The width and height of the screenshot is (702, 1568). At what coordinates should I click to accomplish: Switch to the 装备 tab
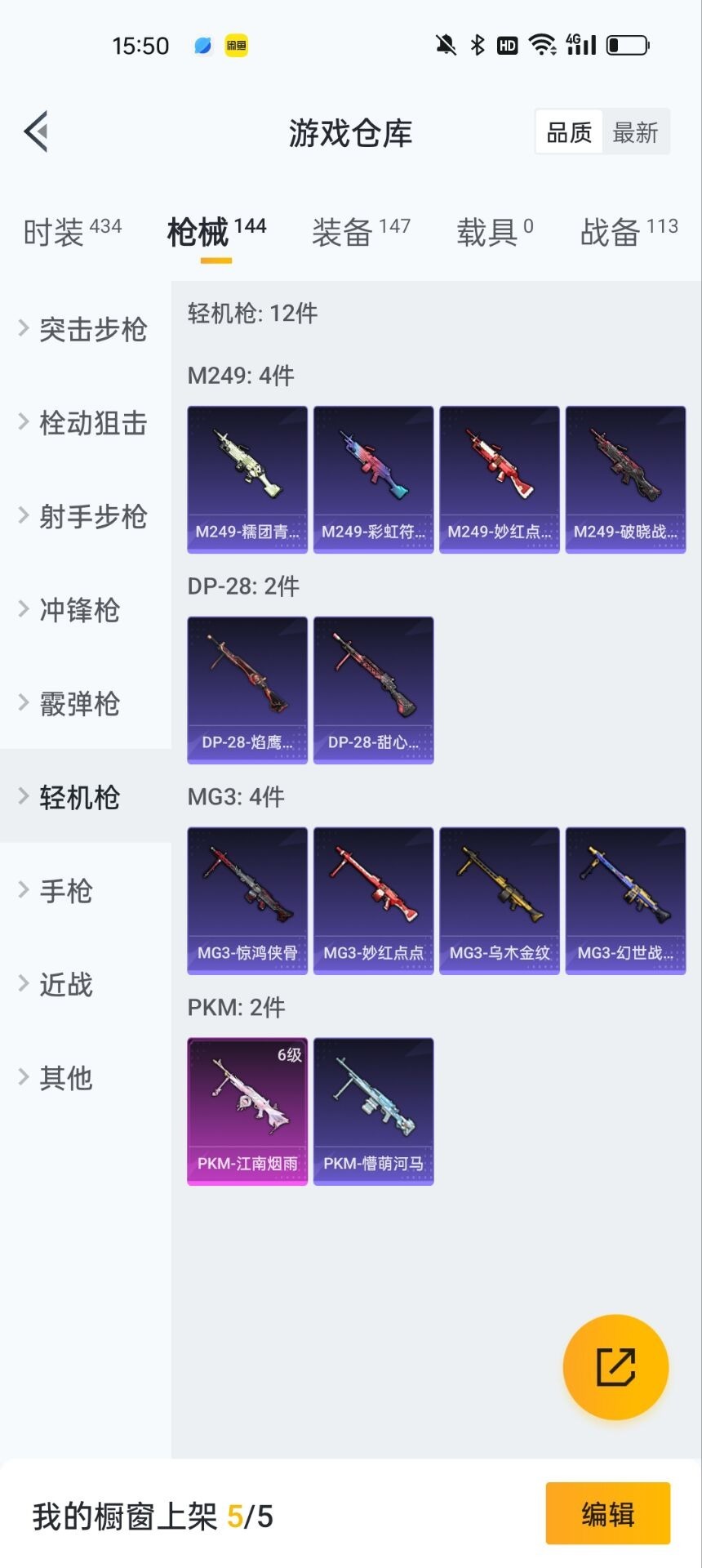coord(360,233)
